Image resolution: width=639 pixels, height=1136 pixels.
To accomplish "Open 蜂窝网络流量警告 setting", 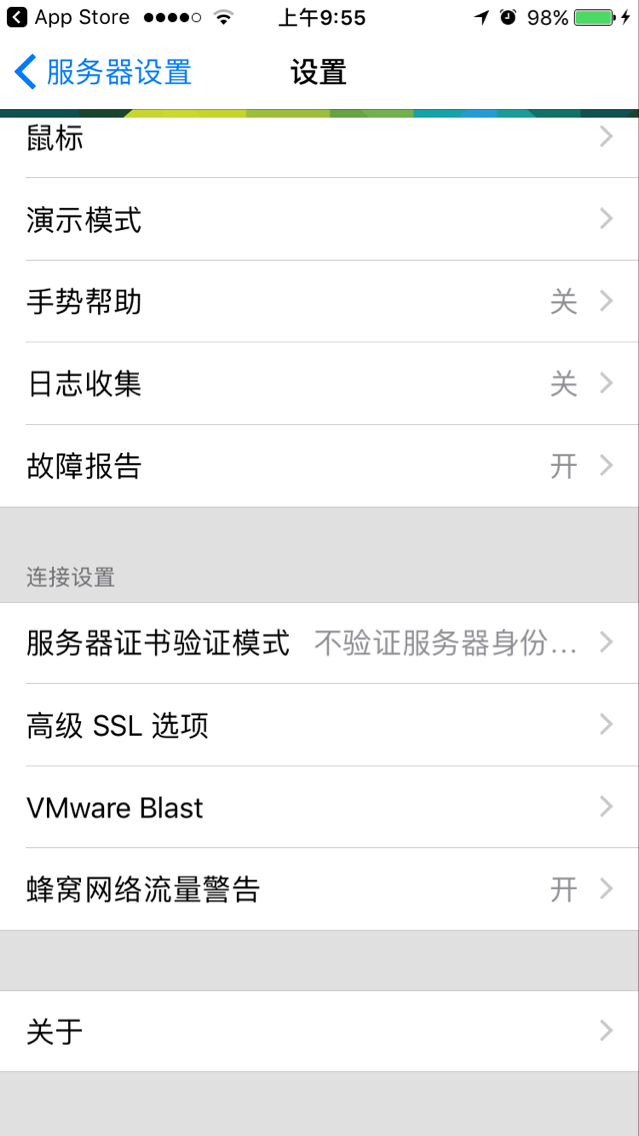I will pyautogui.click(x=319, y=889).
